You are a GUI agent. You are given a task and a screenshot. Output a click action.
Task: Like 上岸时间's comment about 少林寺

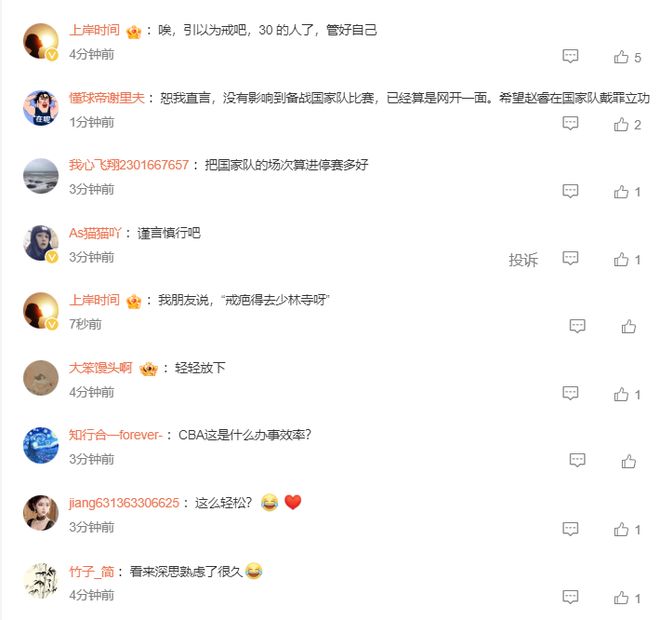click(628, 326)
